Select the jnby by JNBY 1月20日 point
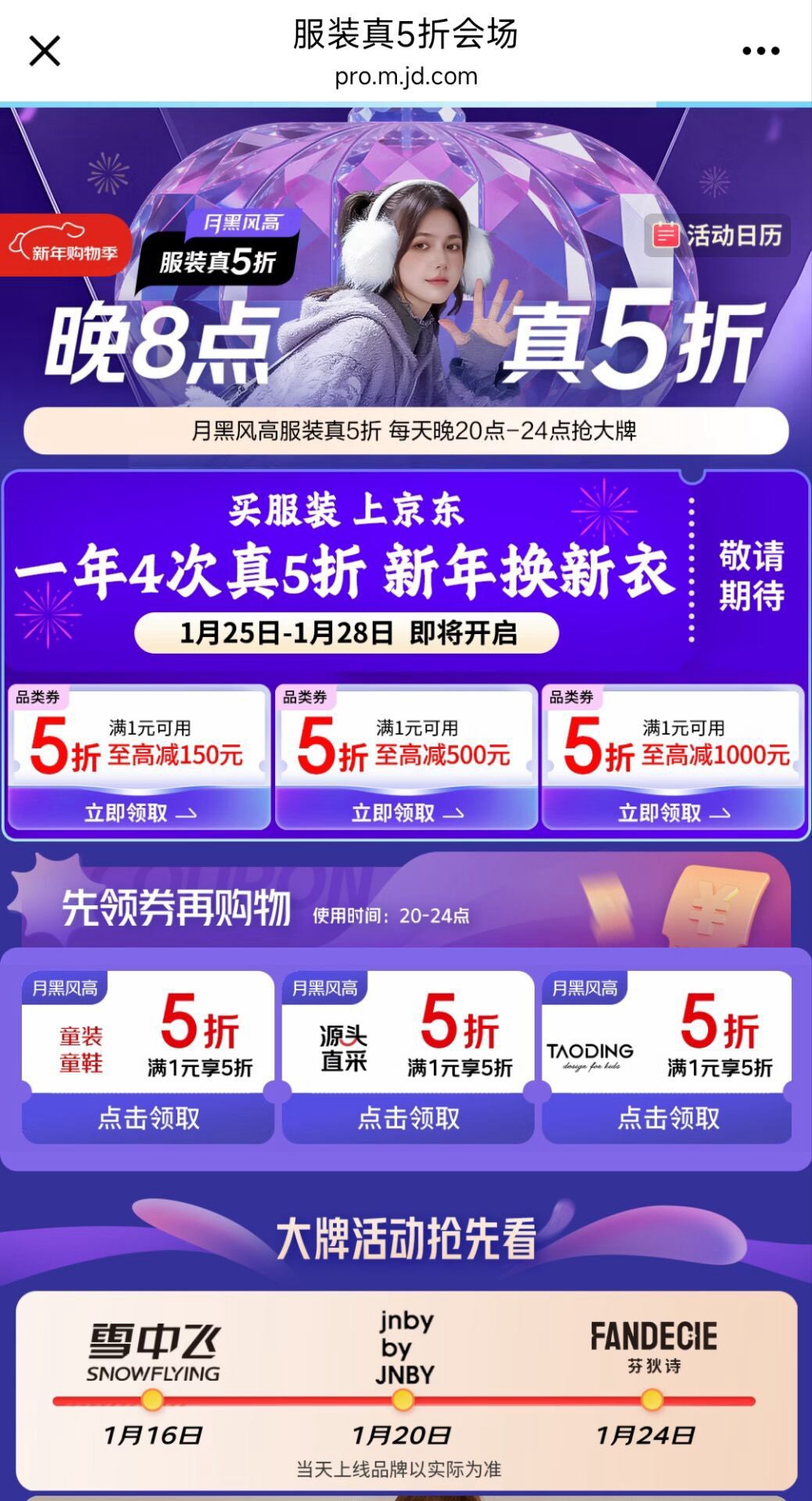812x1501 pixels. [402, 1399]
